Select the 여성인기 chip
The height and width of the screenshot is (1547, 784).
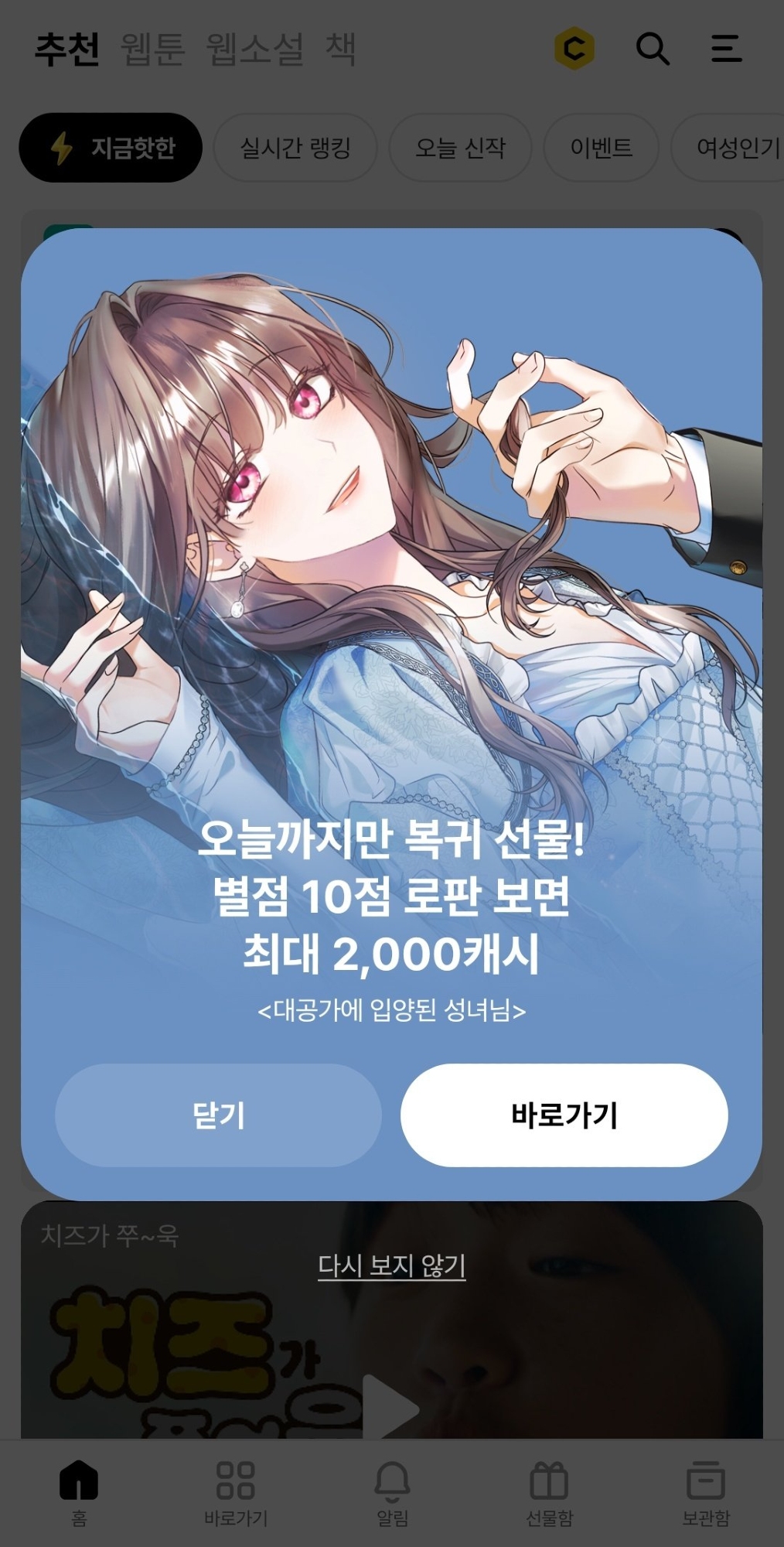[735, 148]
